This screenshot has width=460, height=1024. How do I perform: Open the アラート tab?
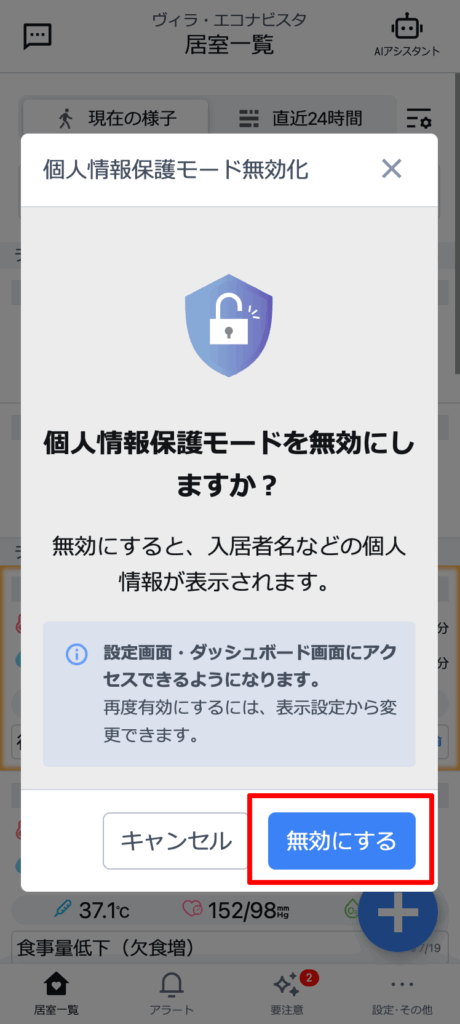171,992
